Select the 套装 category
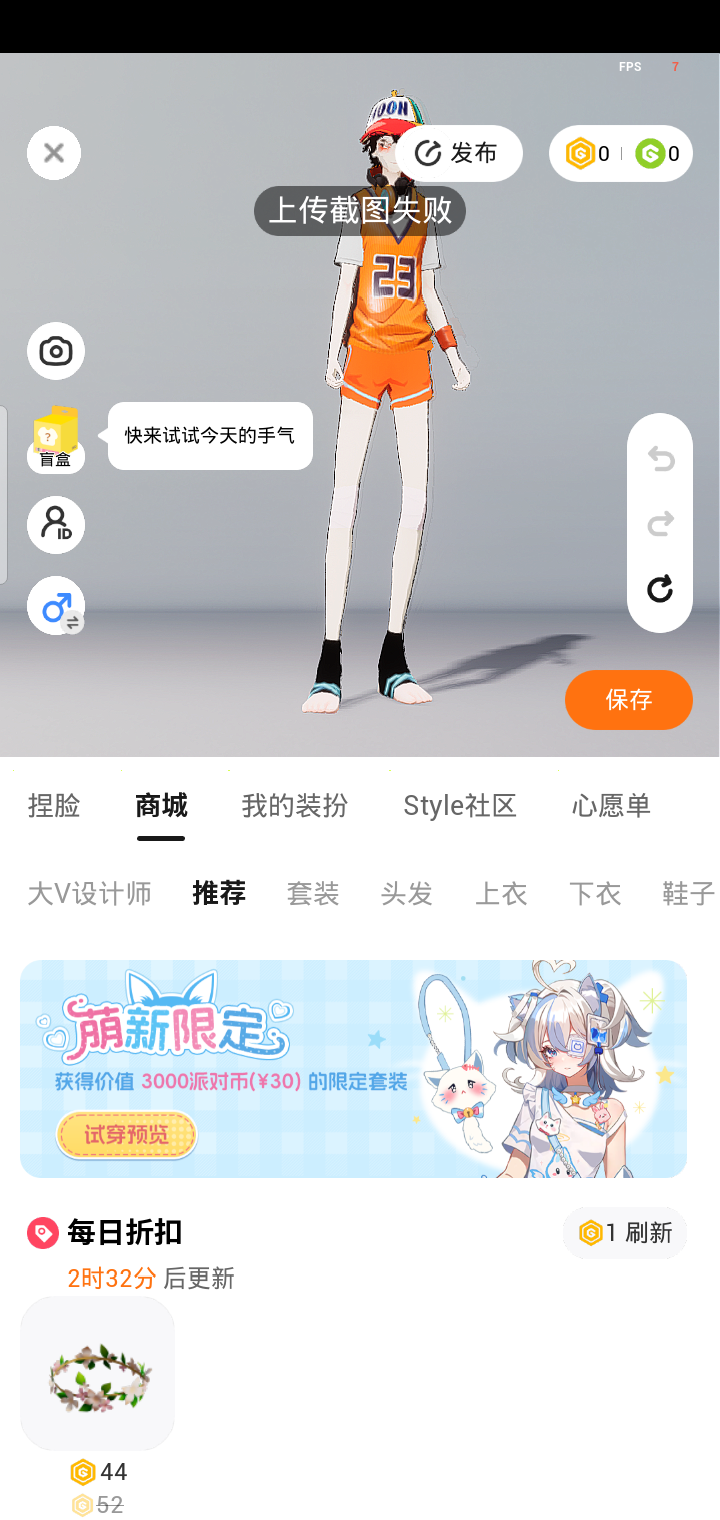 pyautogui.click(x=313, y=893)
